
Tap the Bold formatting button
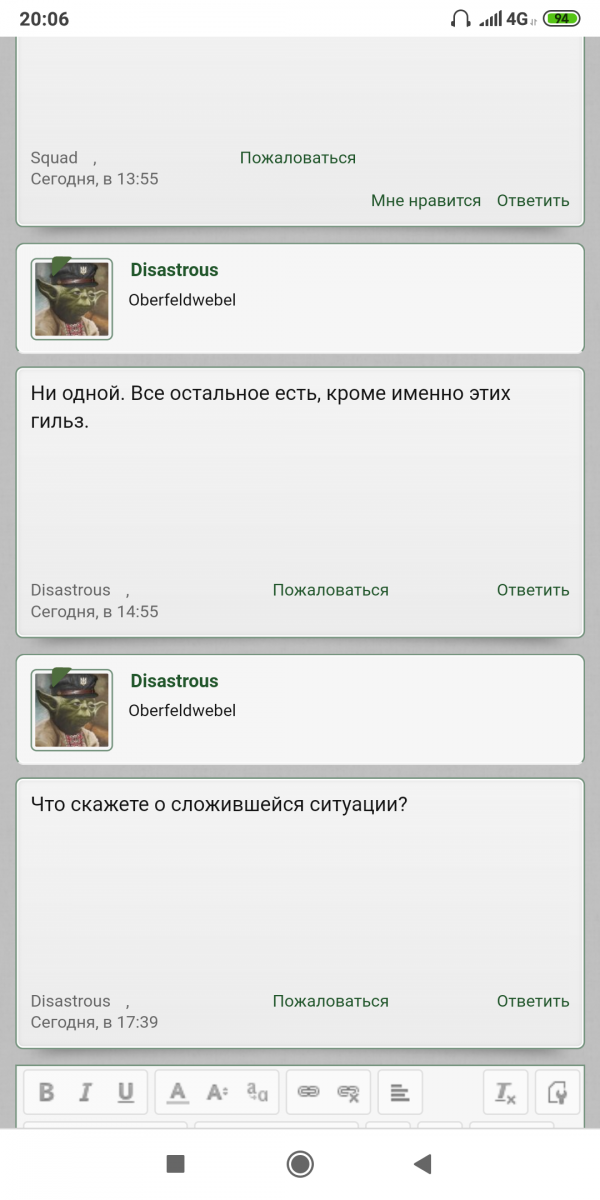click(x=46, y=1093)
